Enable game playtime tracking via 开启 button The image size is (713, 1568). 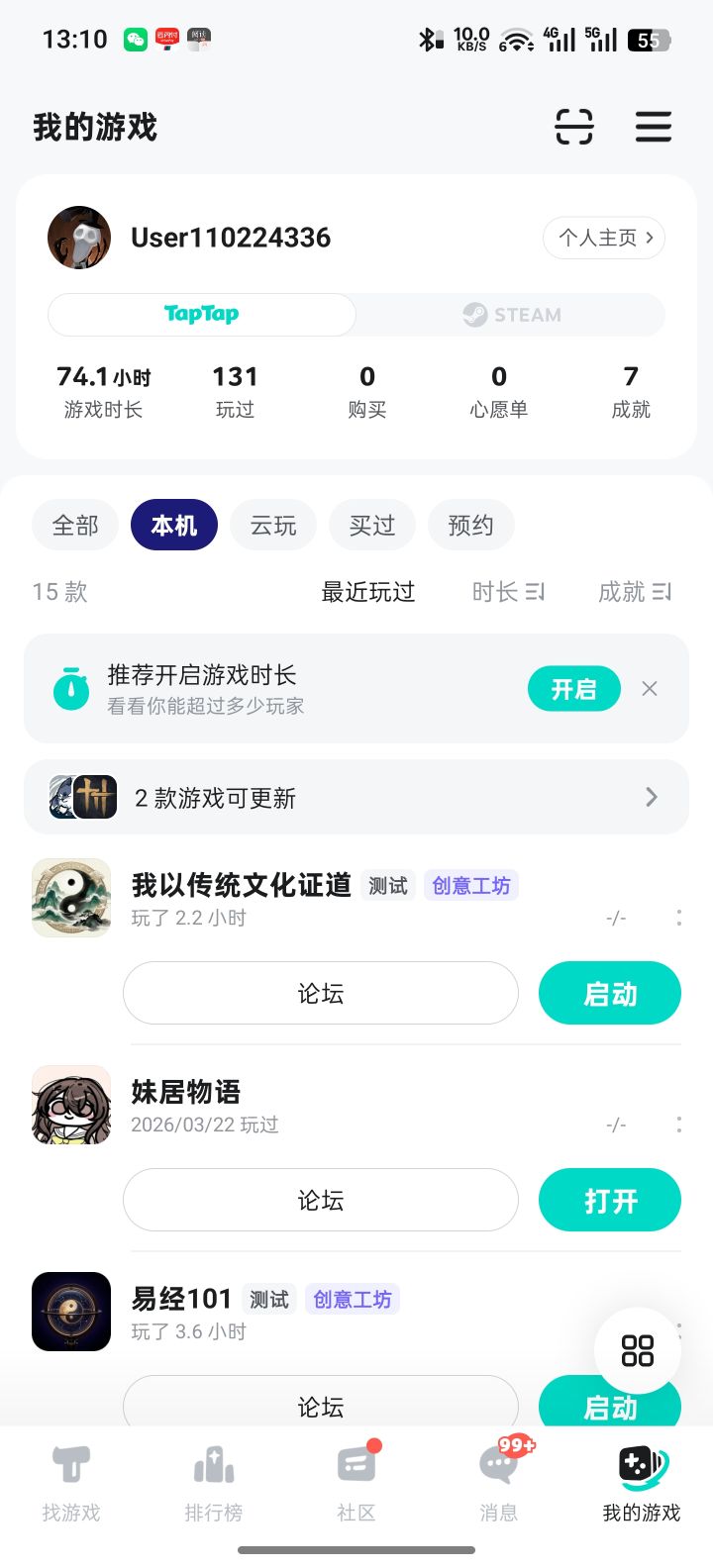[x=573, y=688]
